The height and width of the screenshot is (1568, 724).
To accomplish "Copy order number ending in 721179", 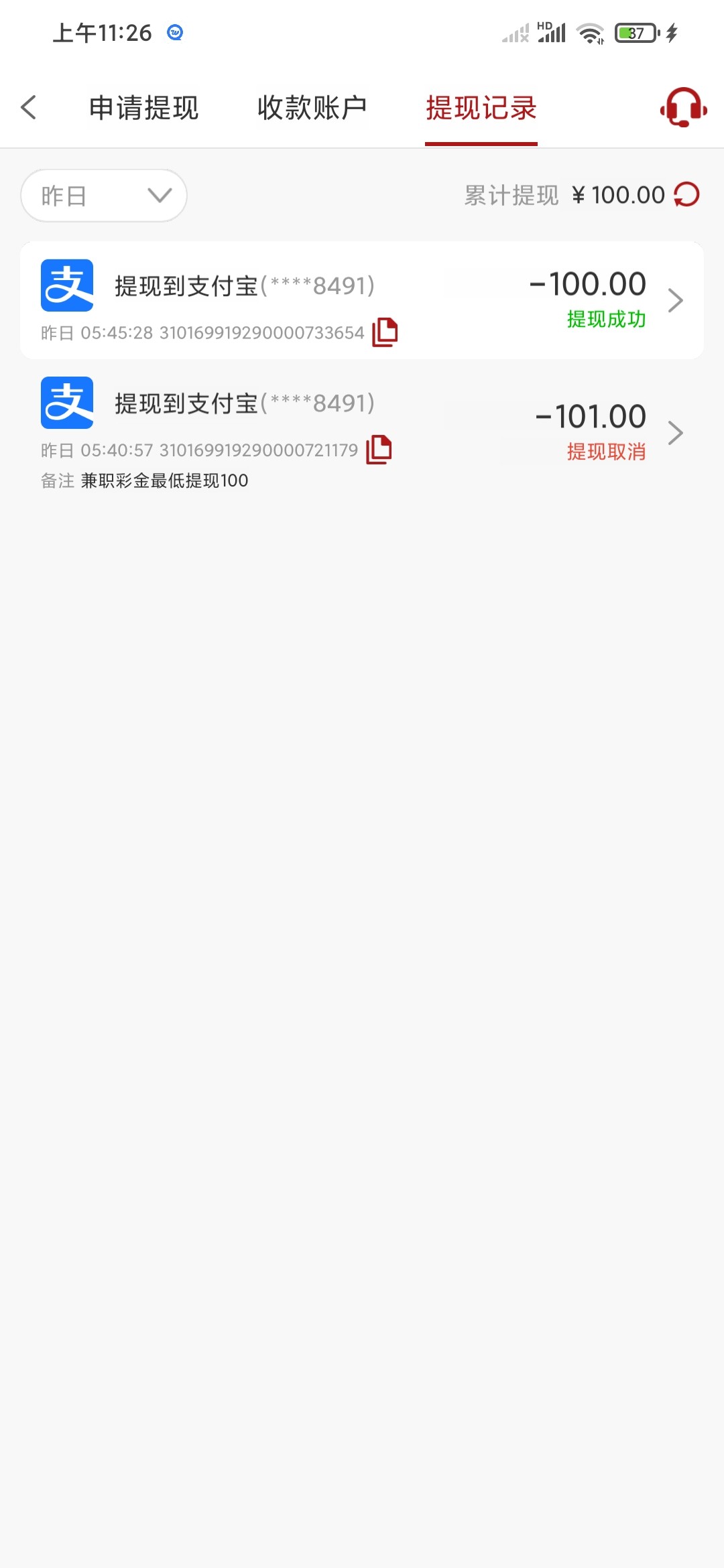I will tap(379, 449).
